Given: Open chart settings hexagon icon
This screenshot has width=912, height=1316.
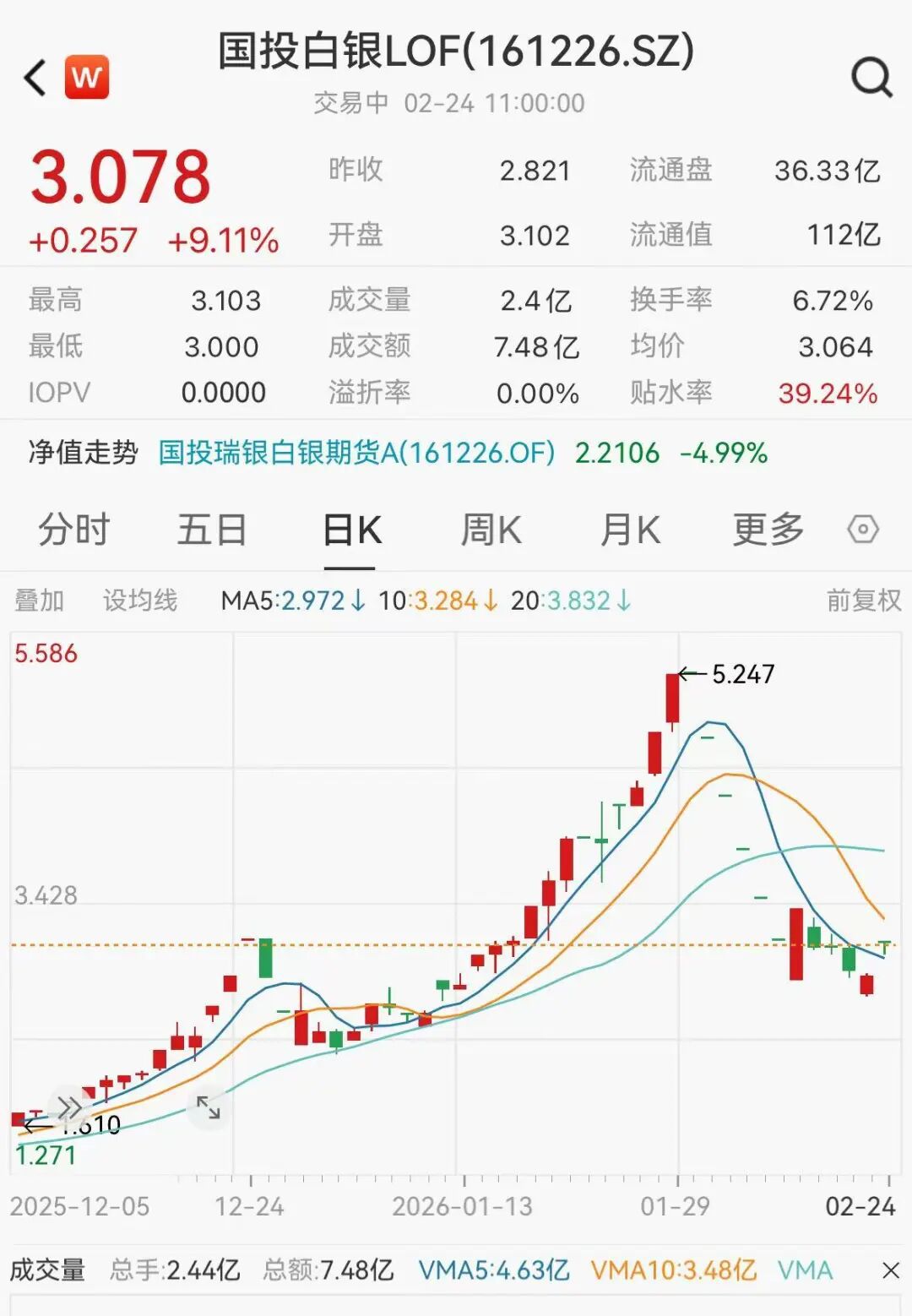Looking at the screenshot, I should coord(863,530).
